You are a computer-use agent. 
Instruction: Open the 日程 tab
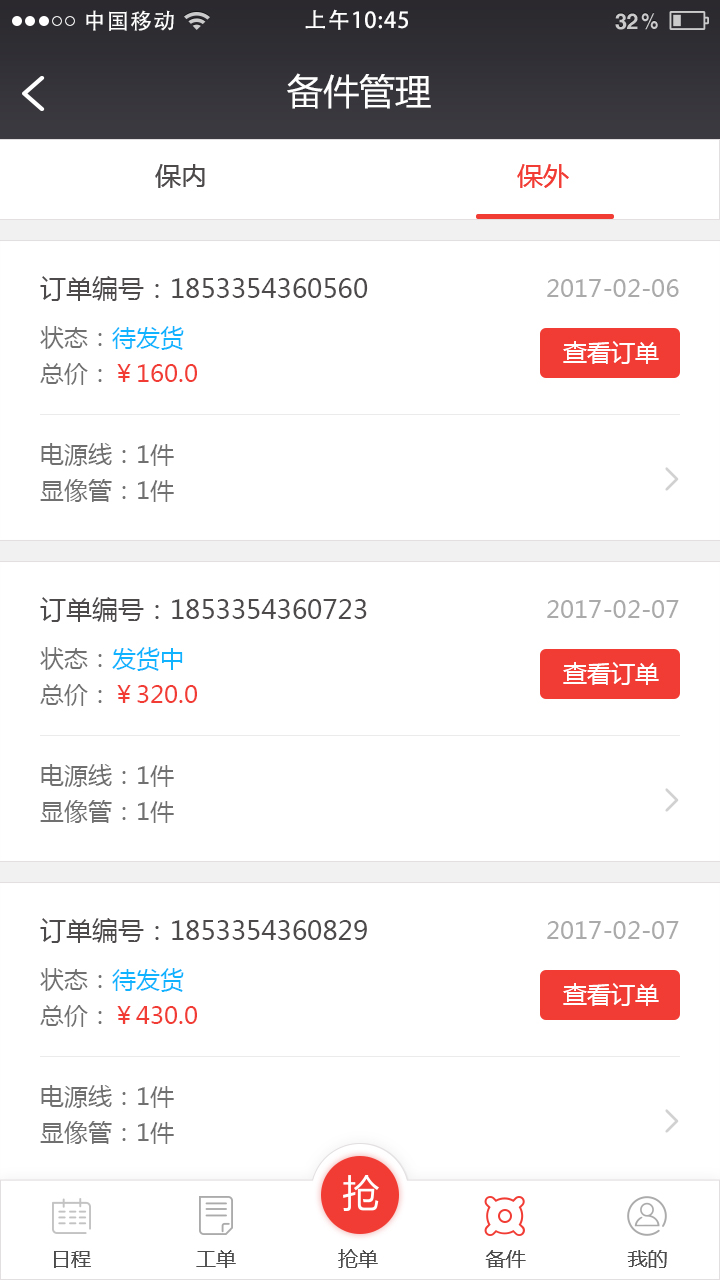72,1232
